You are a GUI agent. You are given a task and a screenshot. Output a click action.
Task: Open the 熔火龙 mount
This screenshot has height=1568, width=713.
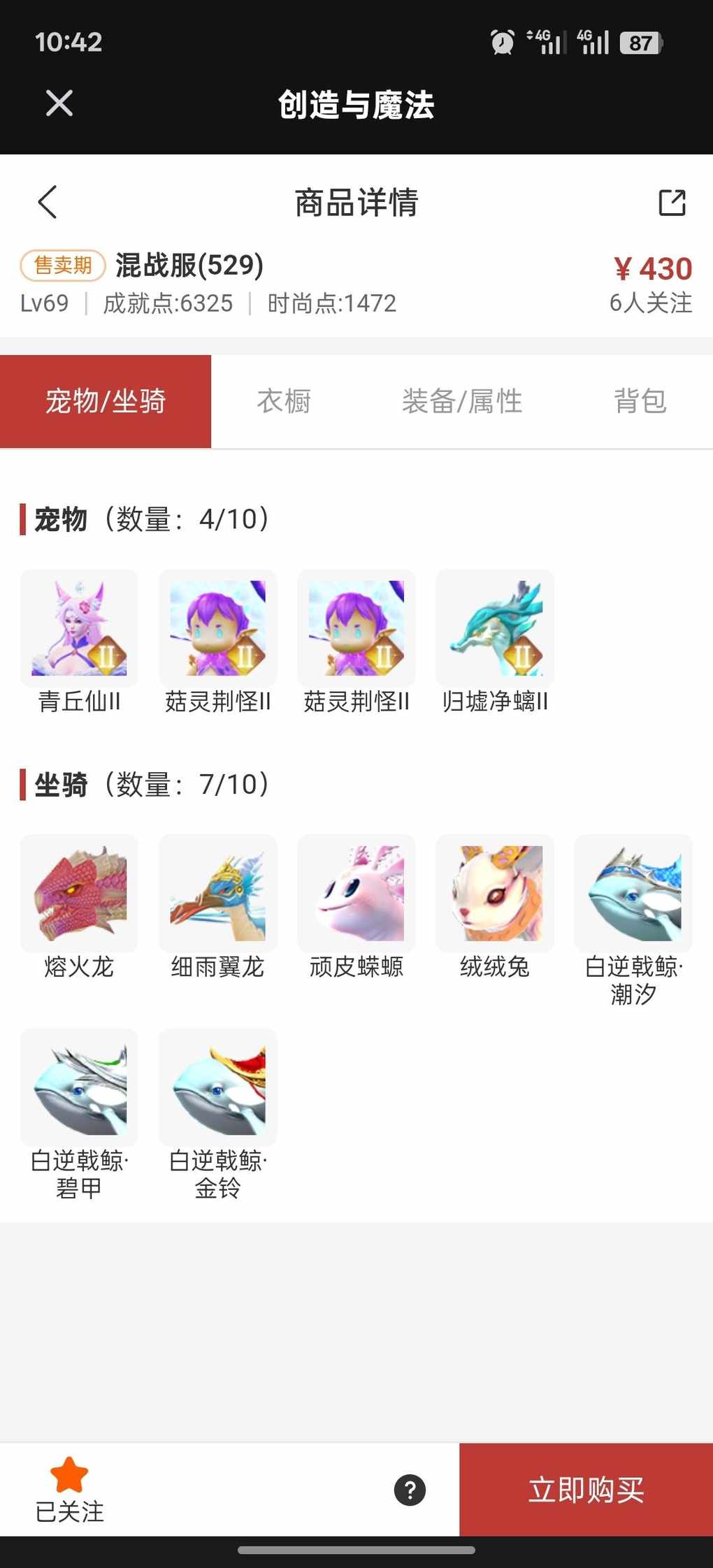pos(79,893)
